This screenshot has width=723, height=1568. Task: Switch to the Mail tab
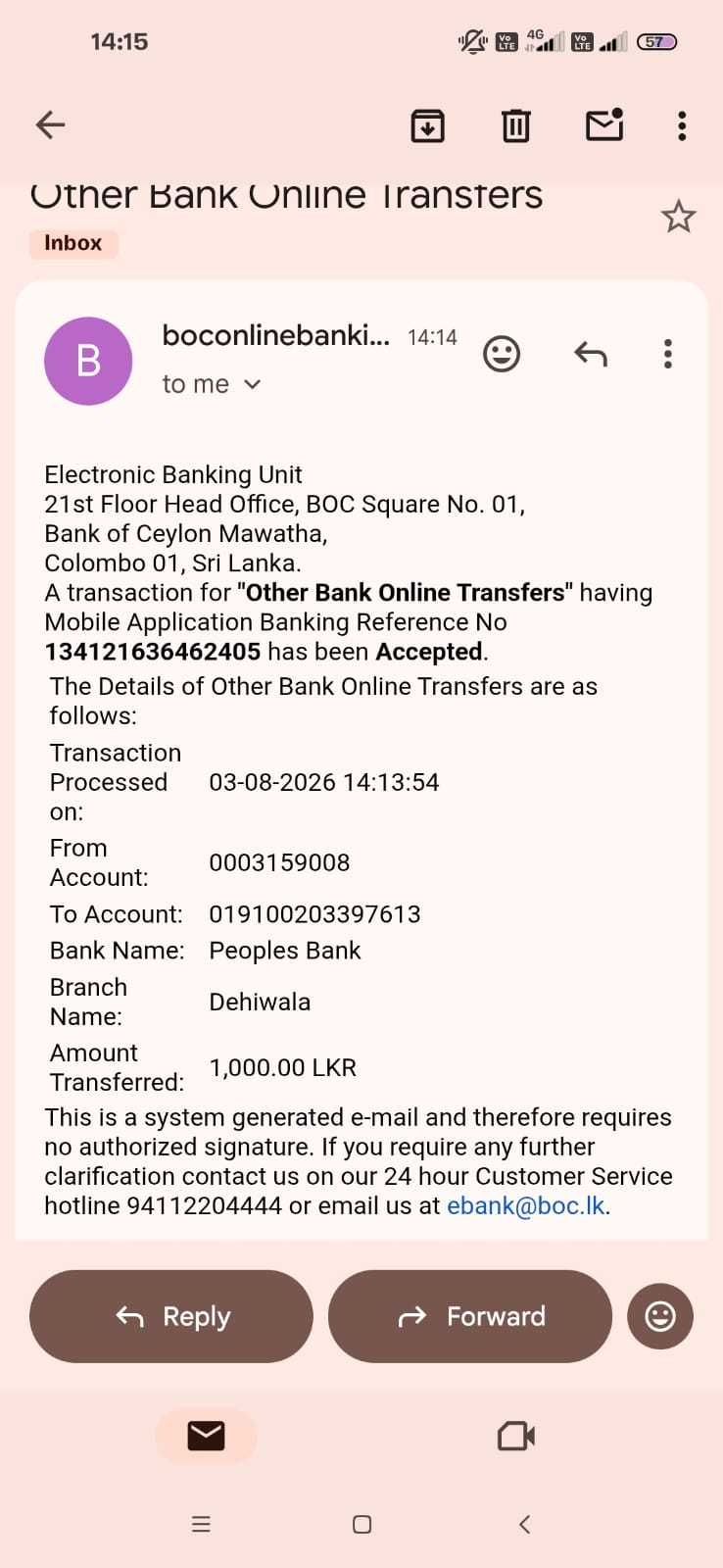pos(206,1436)
